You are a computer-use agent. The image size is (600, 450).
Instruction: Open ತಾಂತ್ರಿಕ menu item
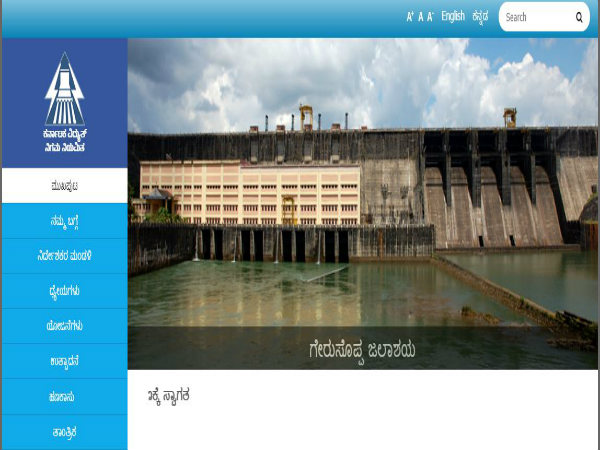(x=64, y=432)
